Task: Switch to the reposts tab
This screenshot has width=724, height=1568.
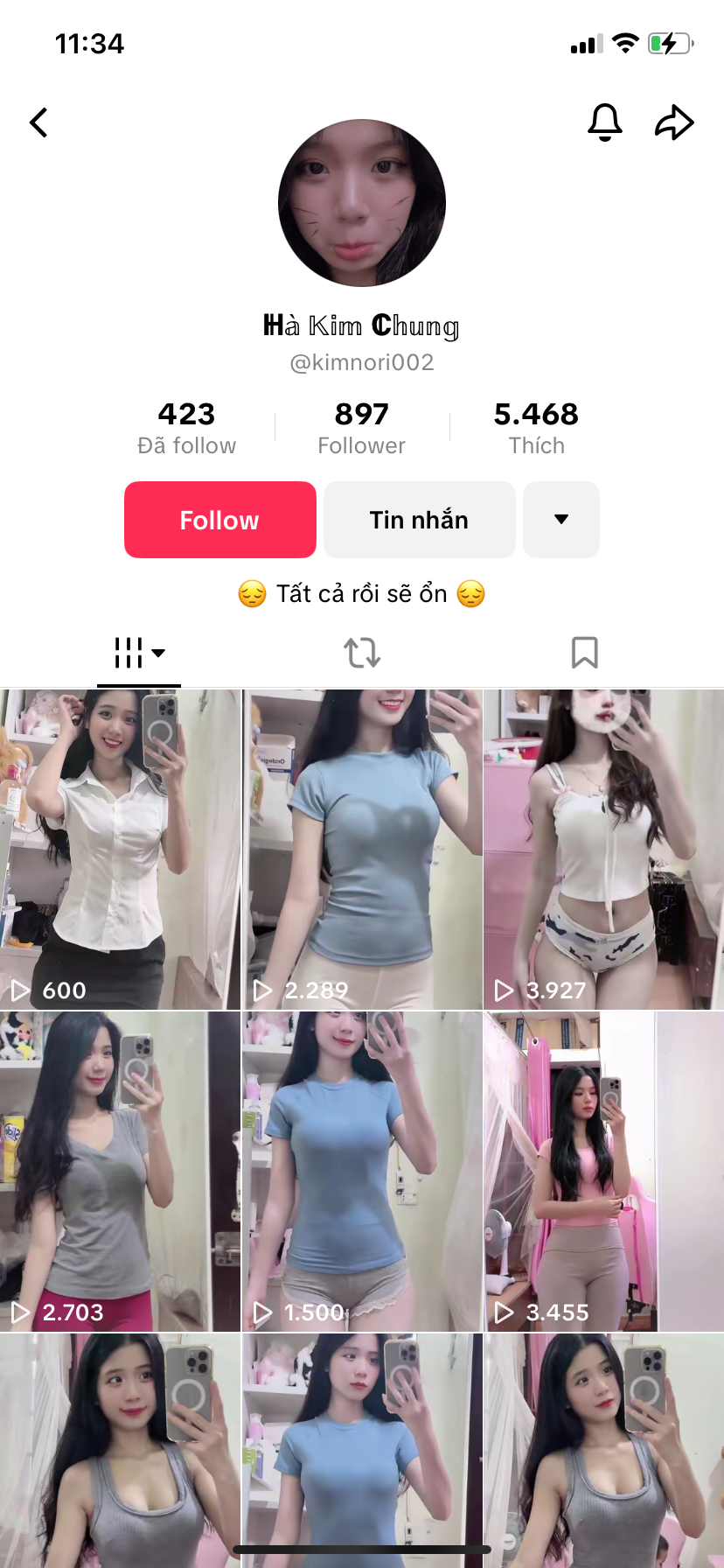Action: tap(362, 653)
